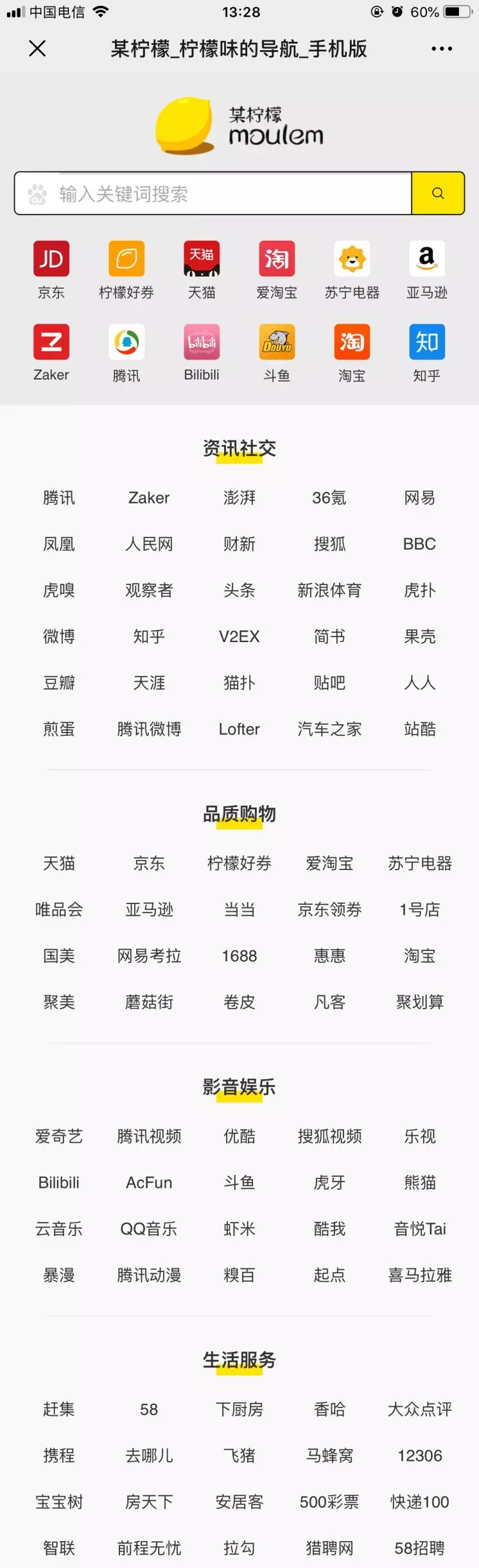Go to 汽车之家 link
This screenshot has height=1568, width=479.
(329, 729)
